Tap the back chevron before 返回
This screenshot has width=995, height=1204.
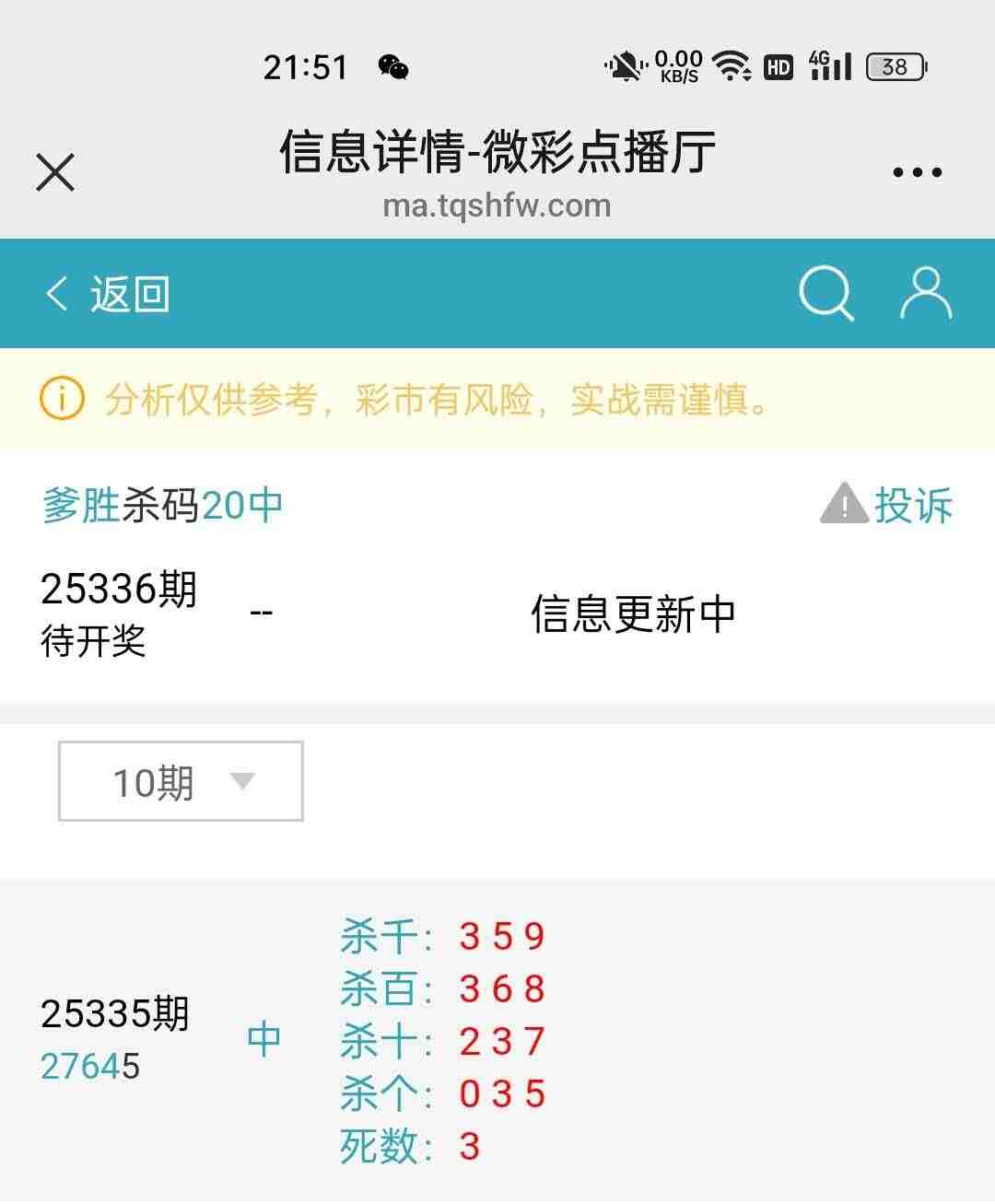55,294
